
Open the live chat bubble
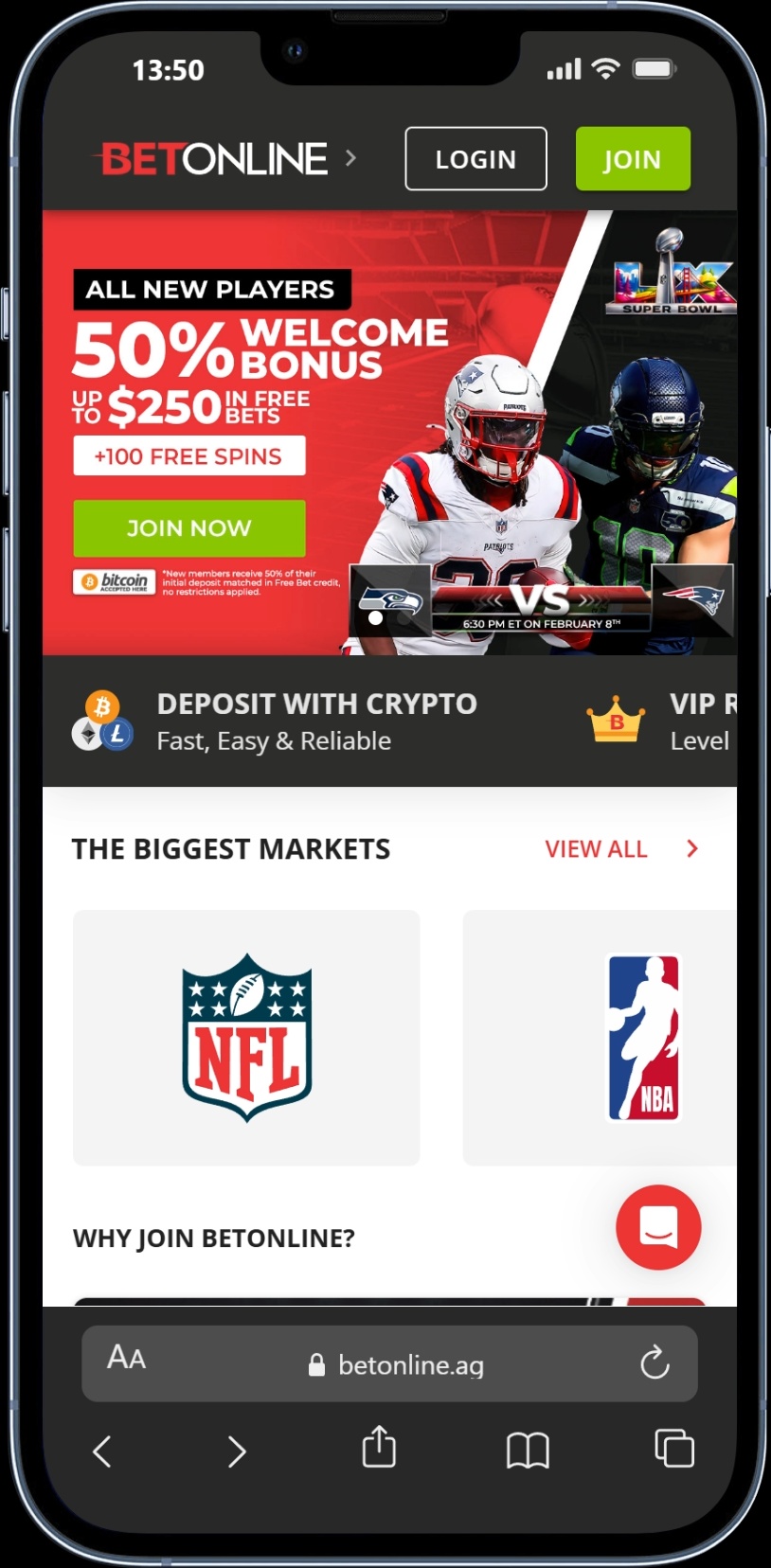coord(657,1227)
